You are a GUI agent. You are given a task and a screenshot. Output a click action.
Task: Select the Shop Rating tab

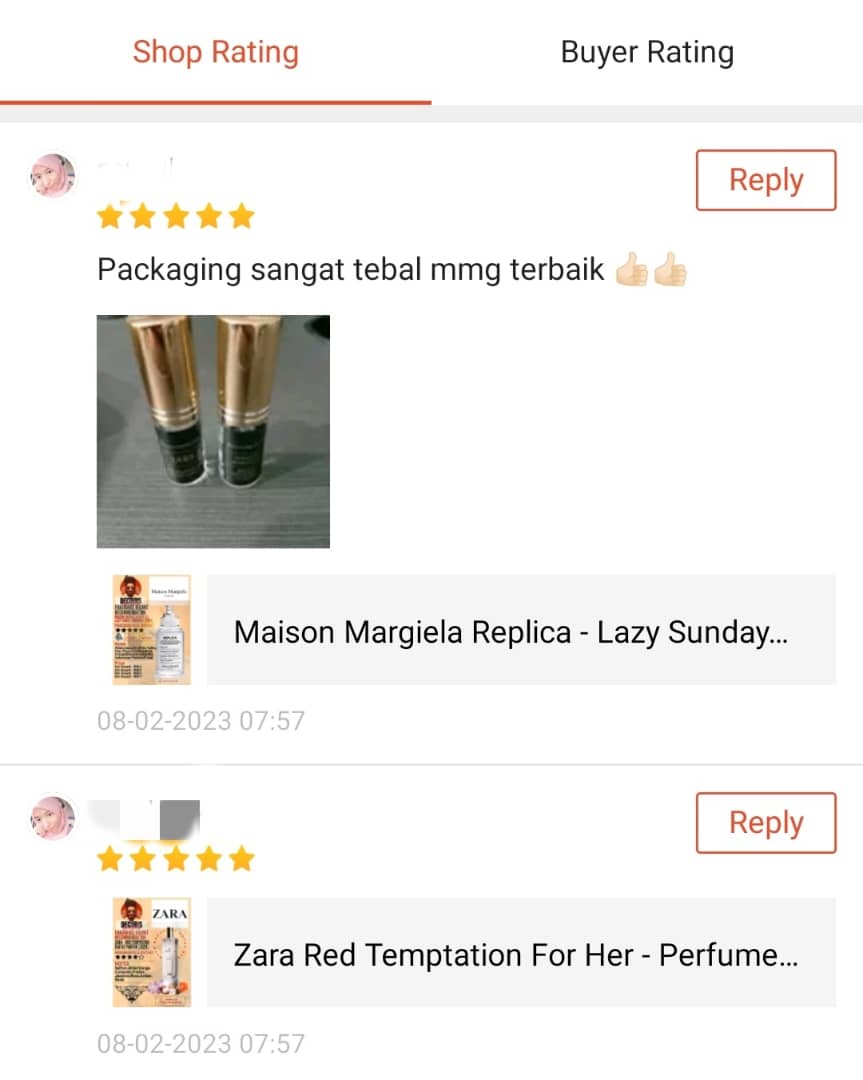pyautogui.click(x=215, y=52)
